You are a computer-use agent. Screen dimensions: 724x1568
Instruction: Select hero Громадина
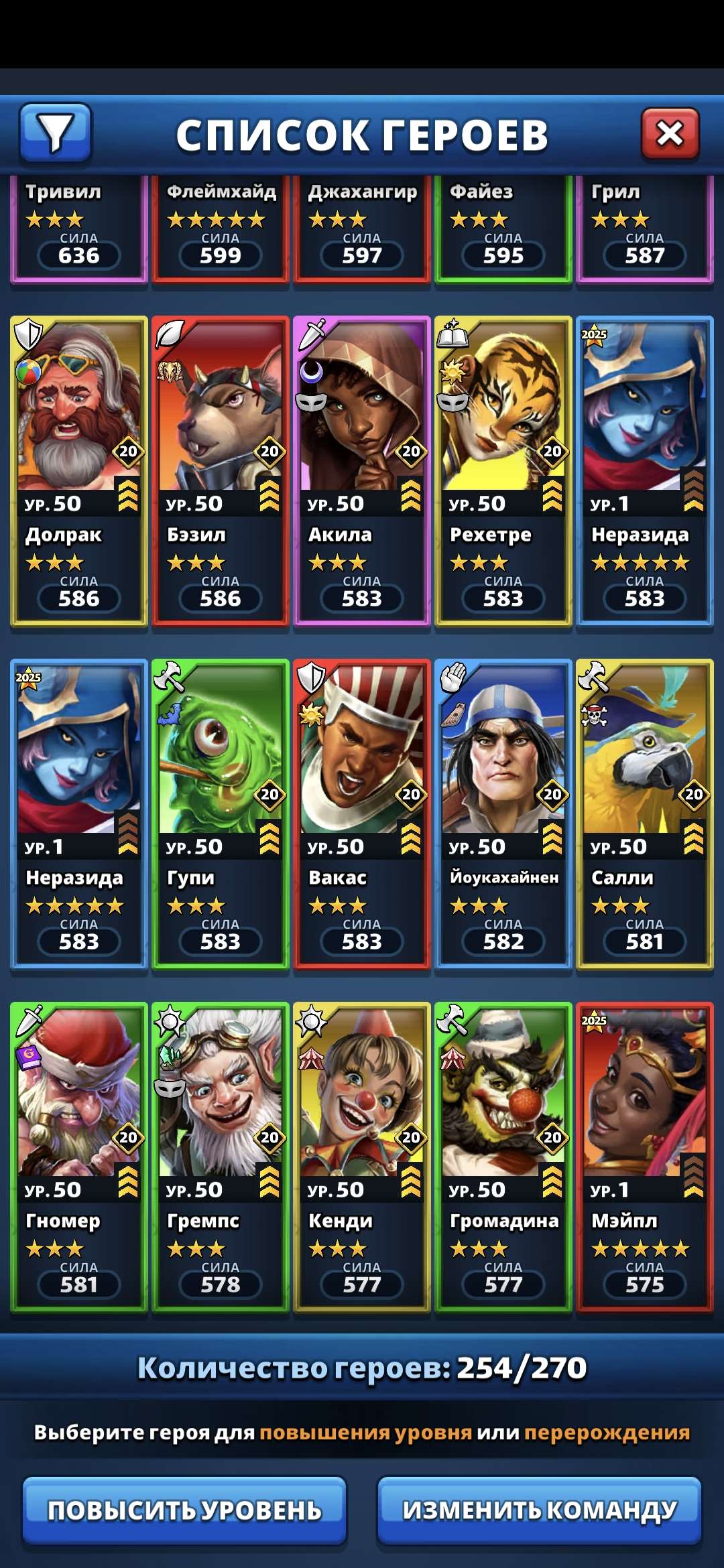pos(503,1157)
